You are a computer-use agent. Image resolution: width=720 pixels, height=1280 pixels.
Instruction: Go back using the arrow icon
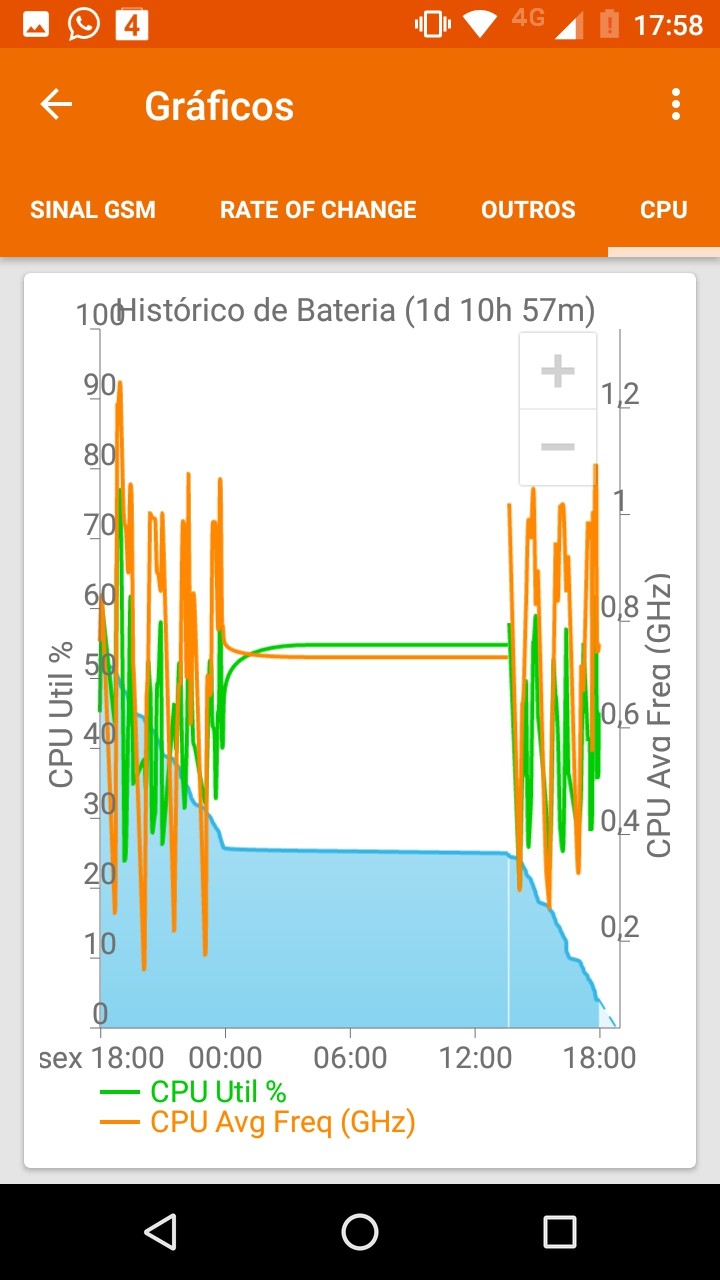coord(56,105)
